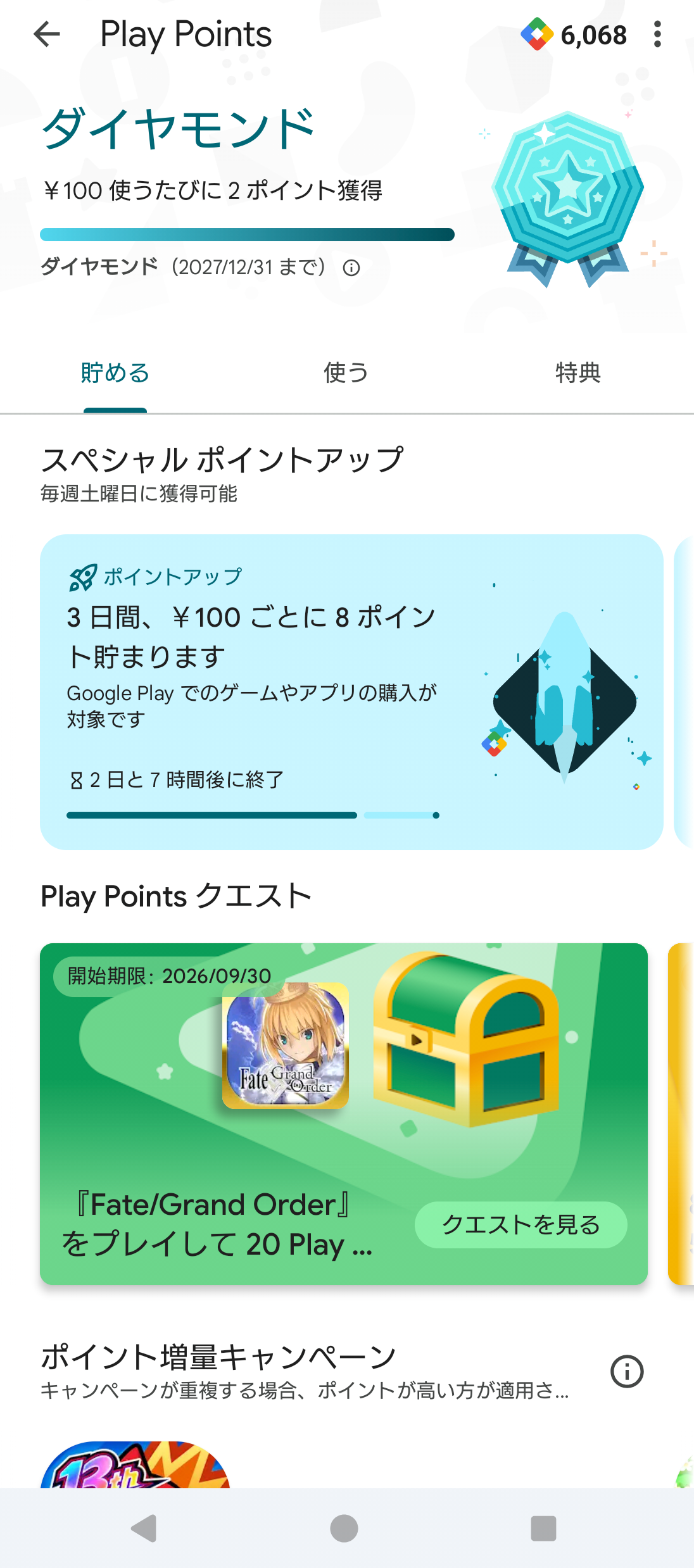The height and width of the screenshot is (1568, 694).
Task: Switch to the 使う tab
Action: 346,373
